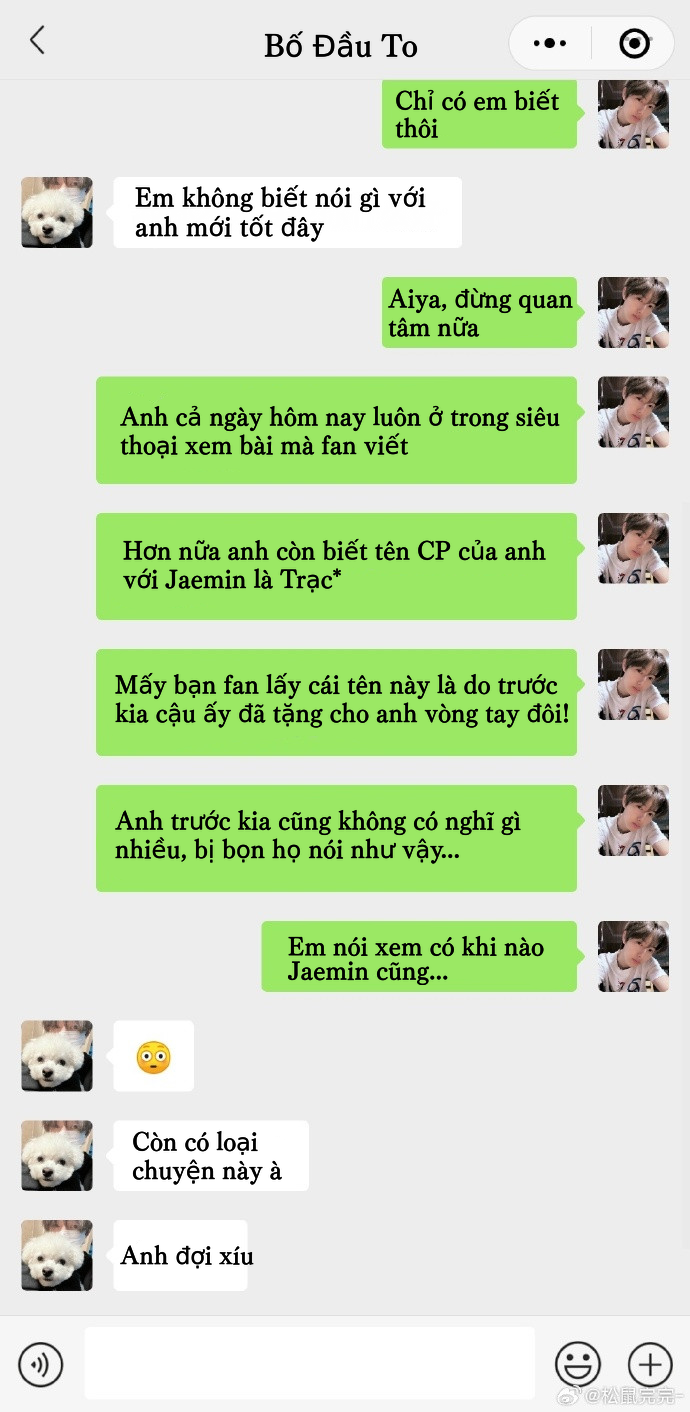Focus the message text field

(309, 1363)
